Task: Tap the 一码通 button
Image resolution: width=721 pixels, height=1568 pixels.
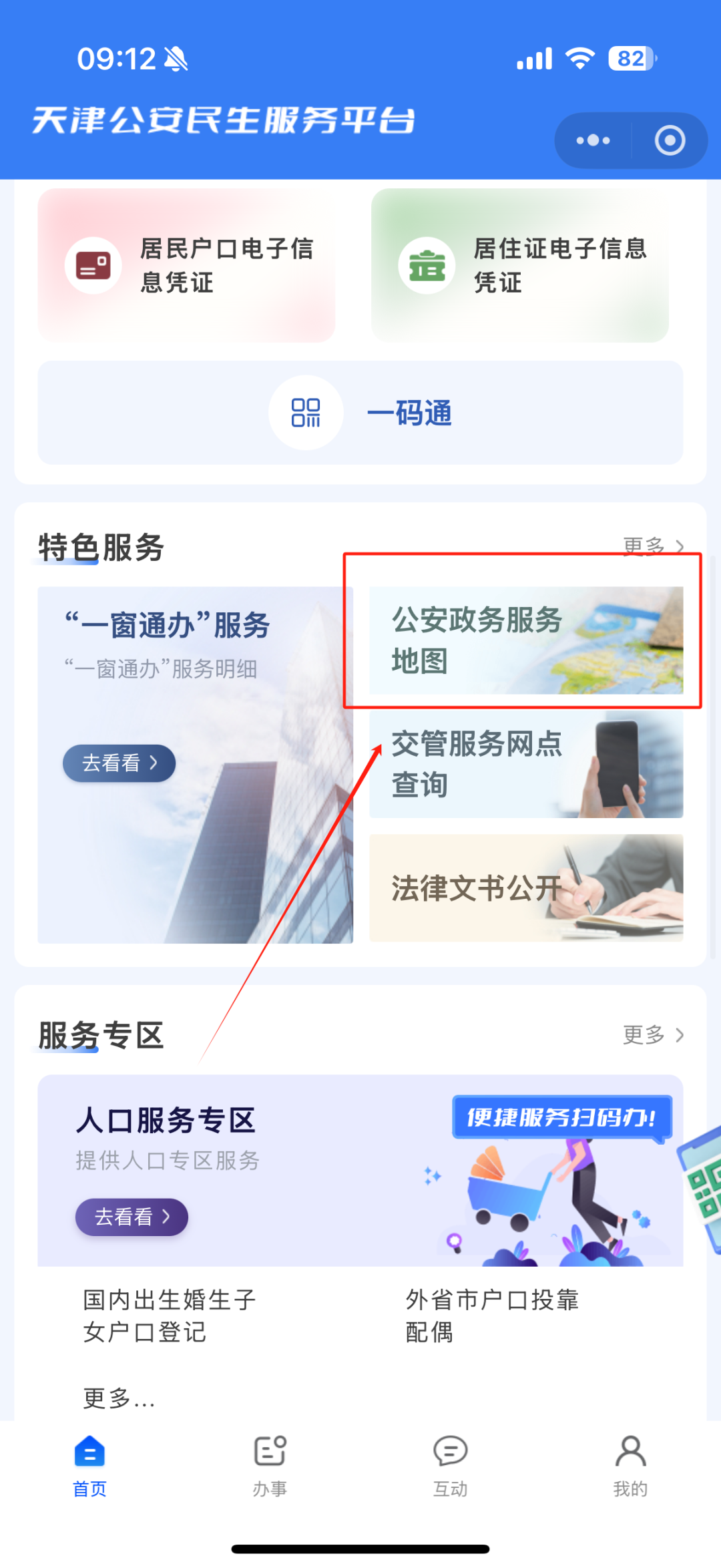Action: tap(360, 413)
